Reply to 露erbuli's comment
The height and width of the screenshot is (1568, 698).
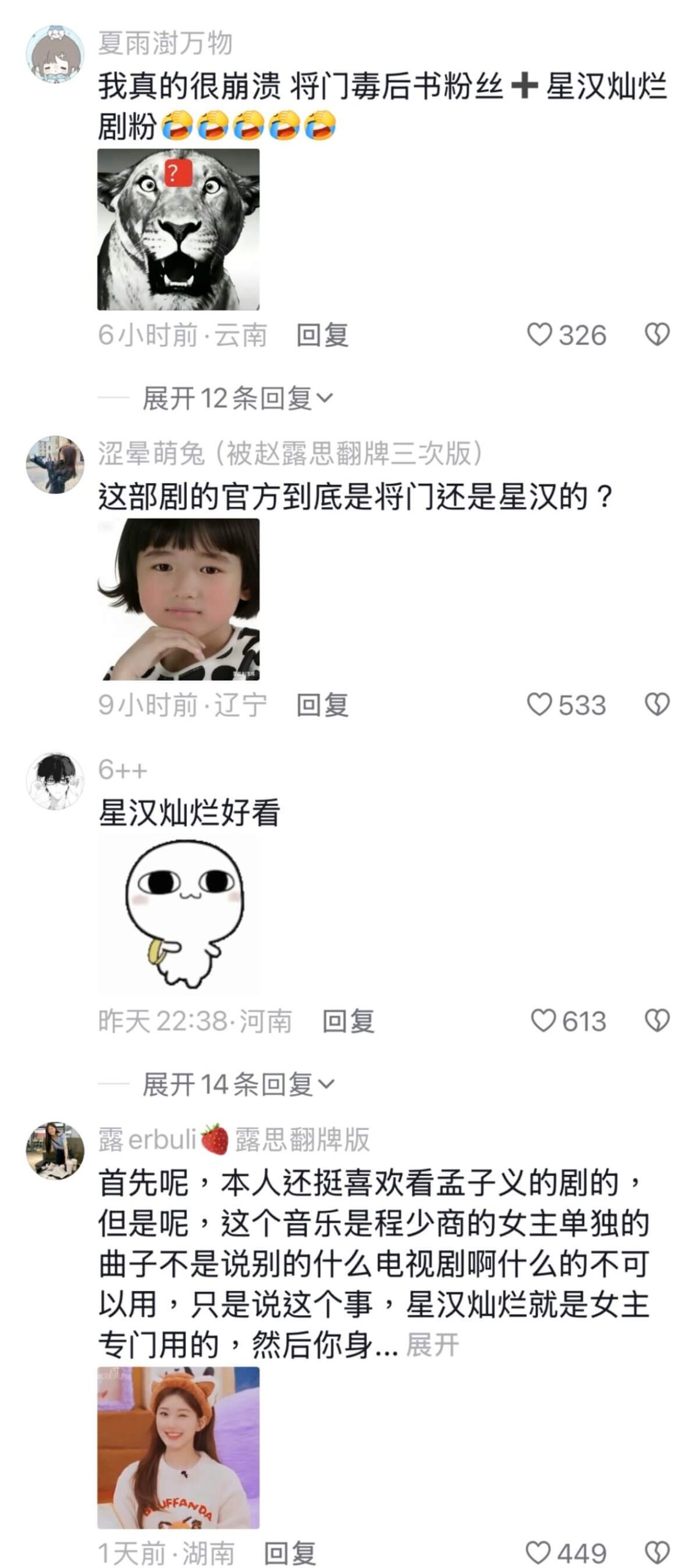tap(290, 1553)
